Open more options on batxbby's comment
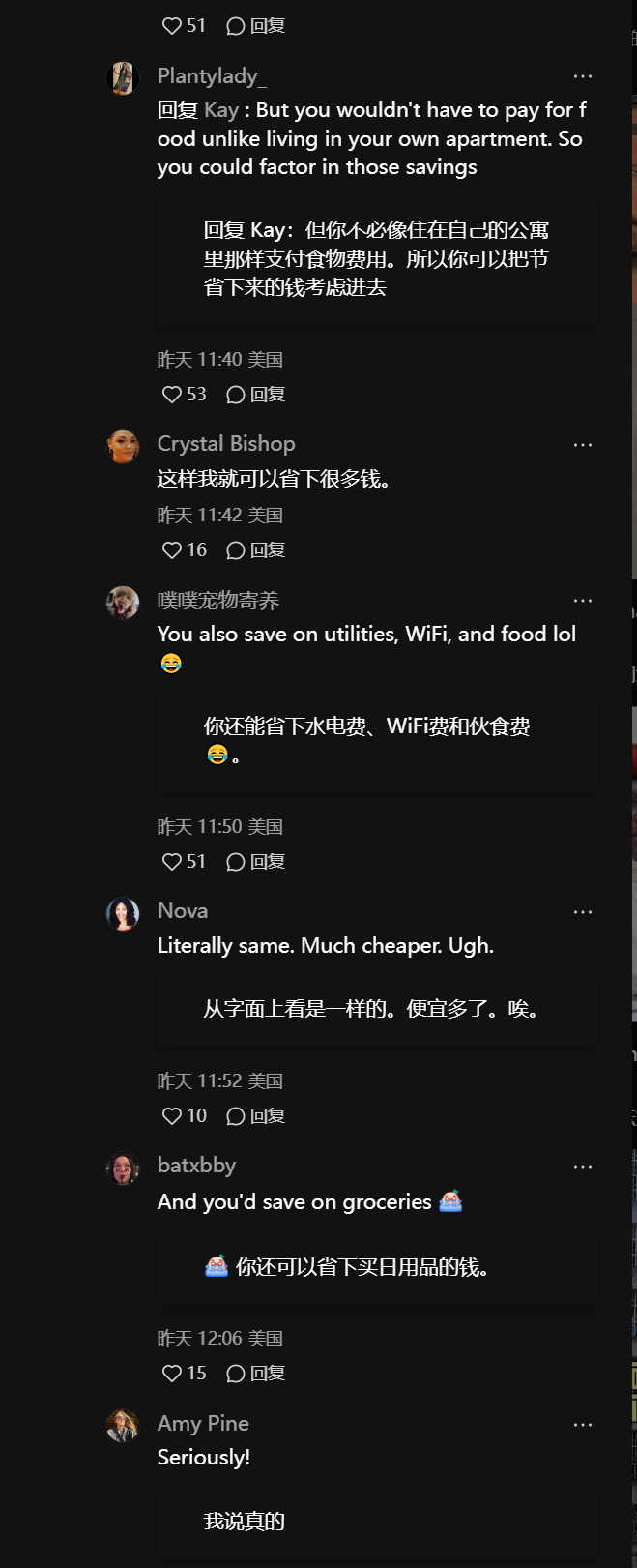 click(x=582, y=1167)
